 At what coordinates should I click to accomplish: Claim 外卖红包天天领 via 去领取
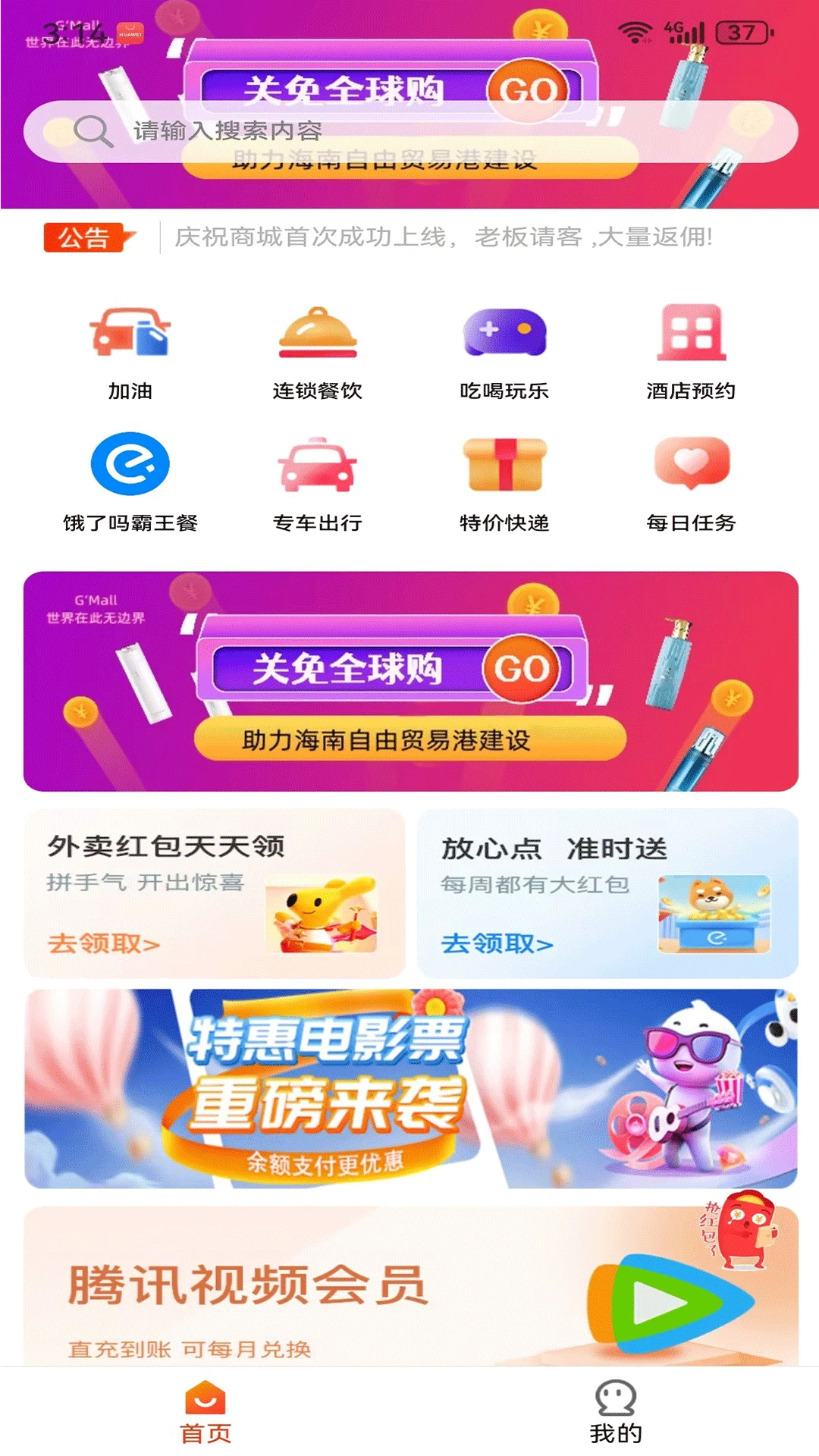click(x=104, y=943)
